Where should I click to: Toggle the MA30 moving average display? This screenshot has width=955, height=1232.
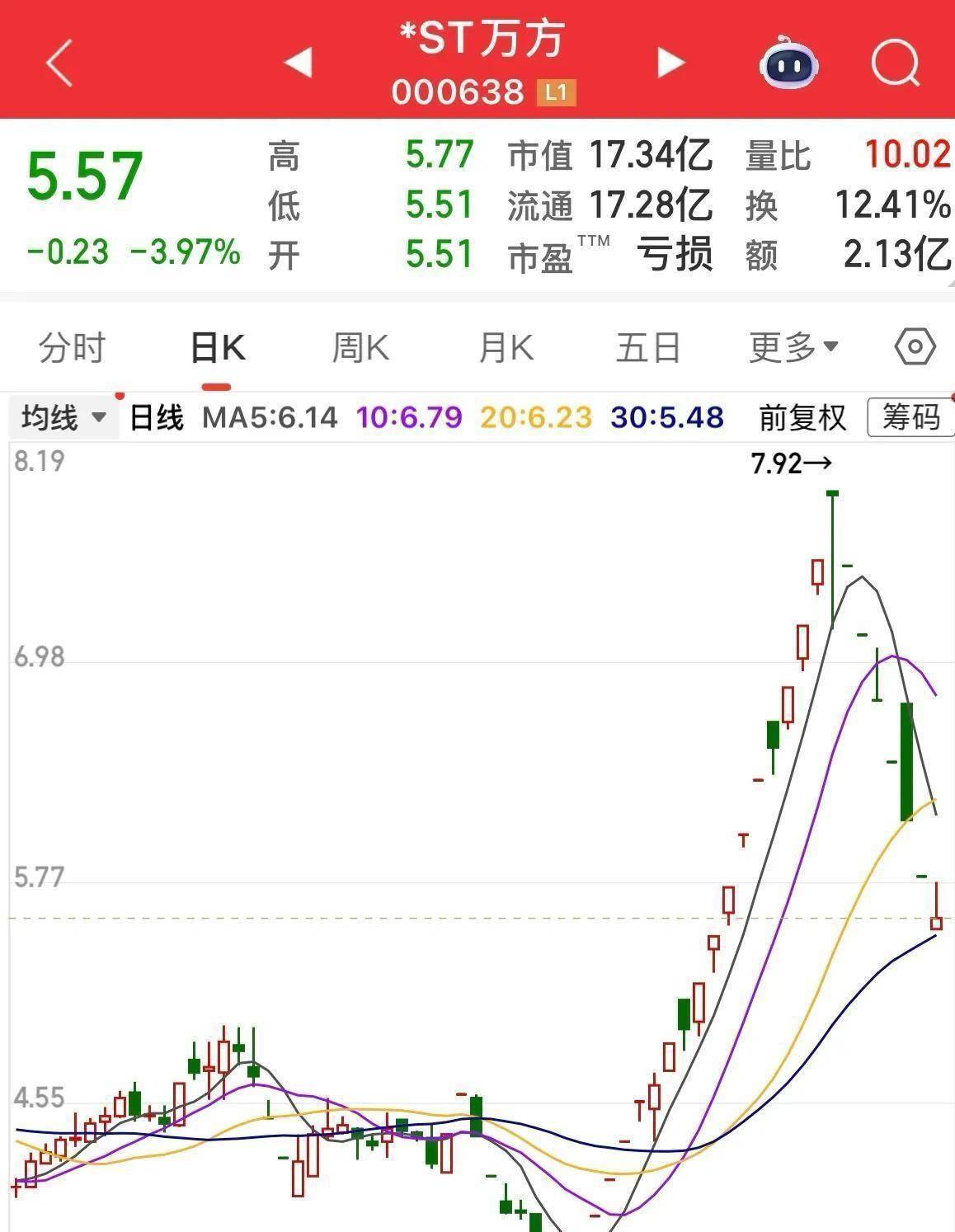(666, 418)
